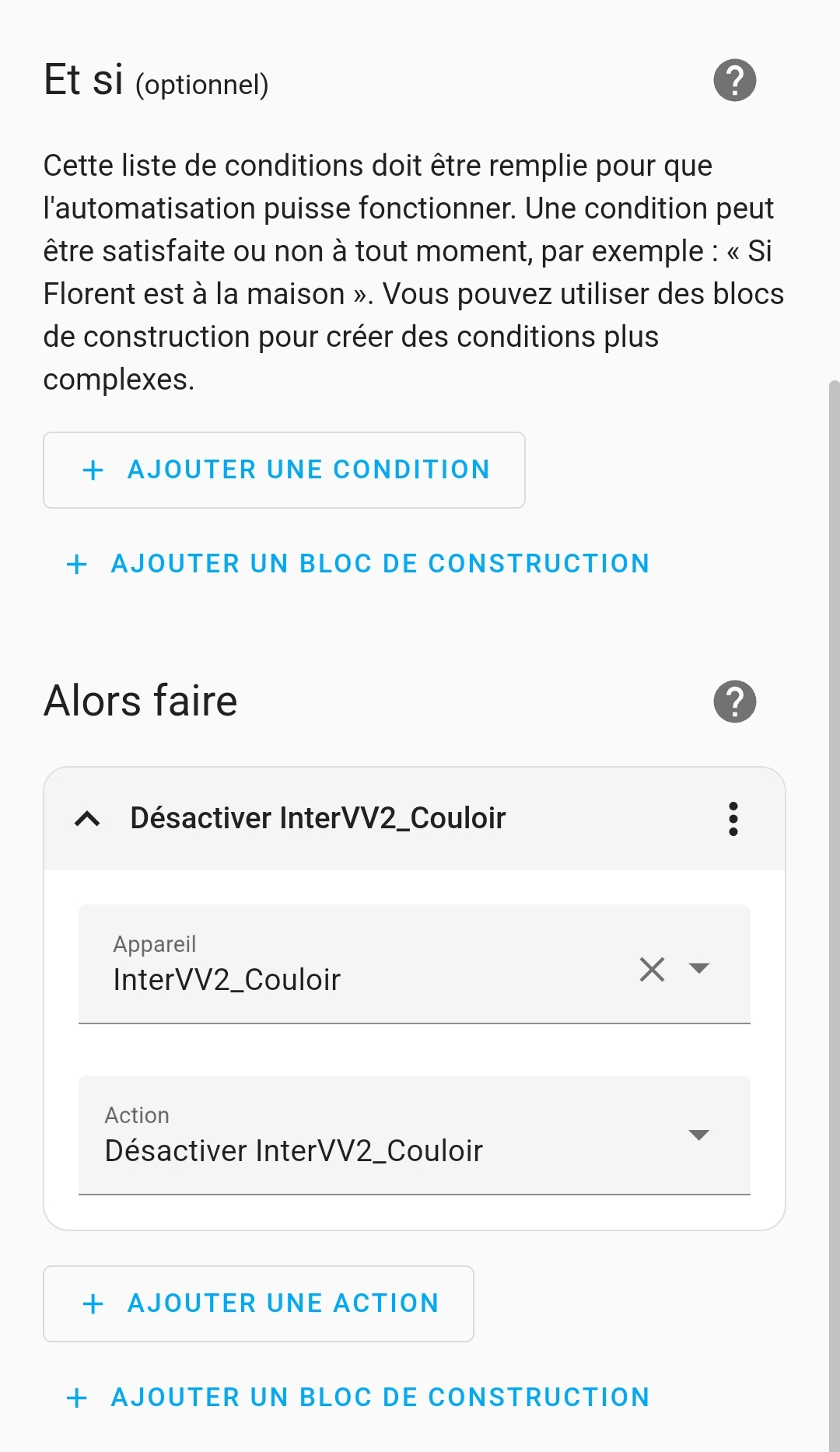The width and height of the screenshot is (840, 1452).
Task: Open the Action type dropdown
Action: click(699, 1135)
